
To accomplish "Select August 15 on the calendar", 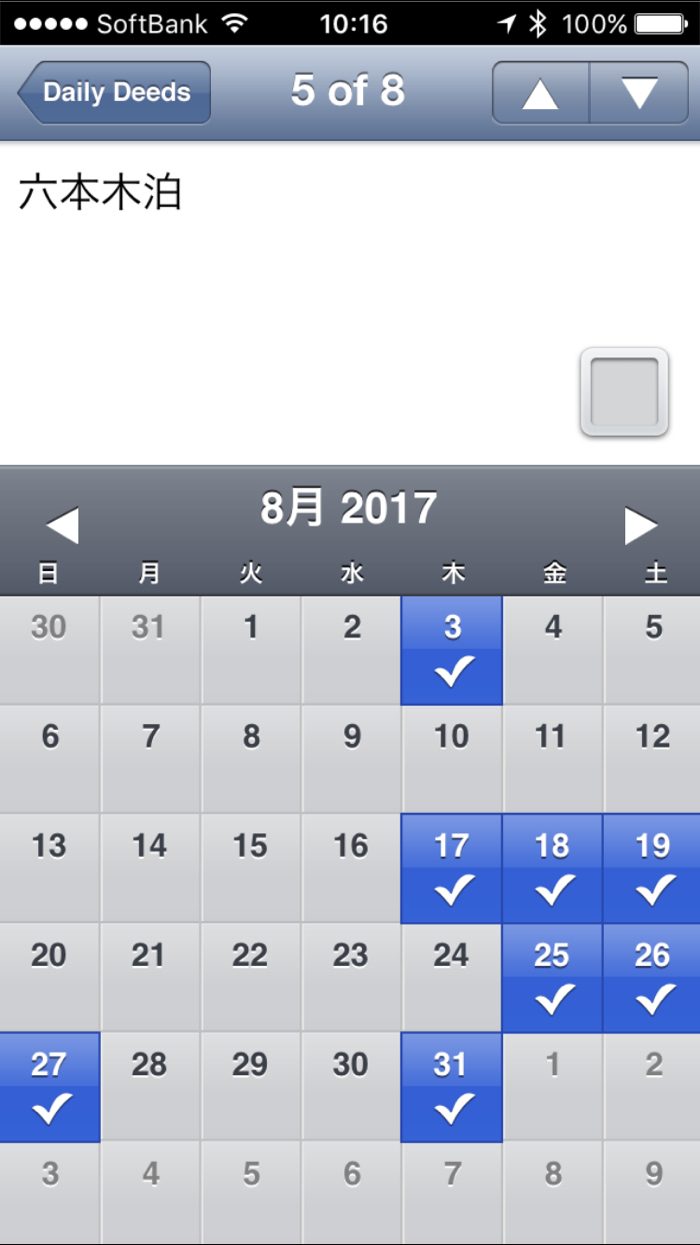I will [x=251, y=868].
